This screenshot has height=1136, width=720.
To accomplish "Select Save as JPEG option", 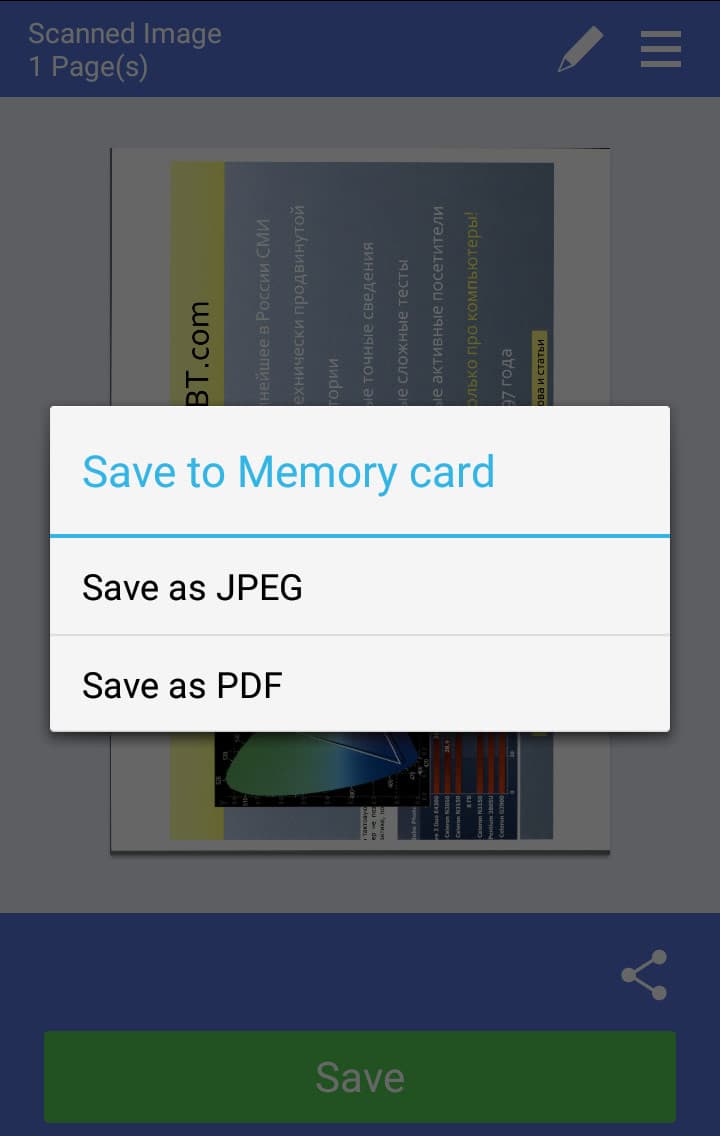I will pyautogui.click(x=360, y=587).
